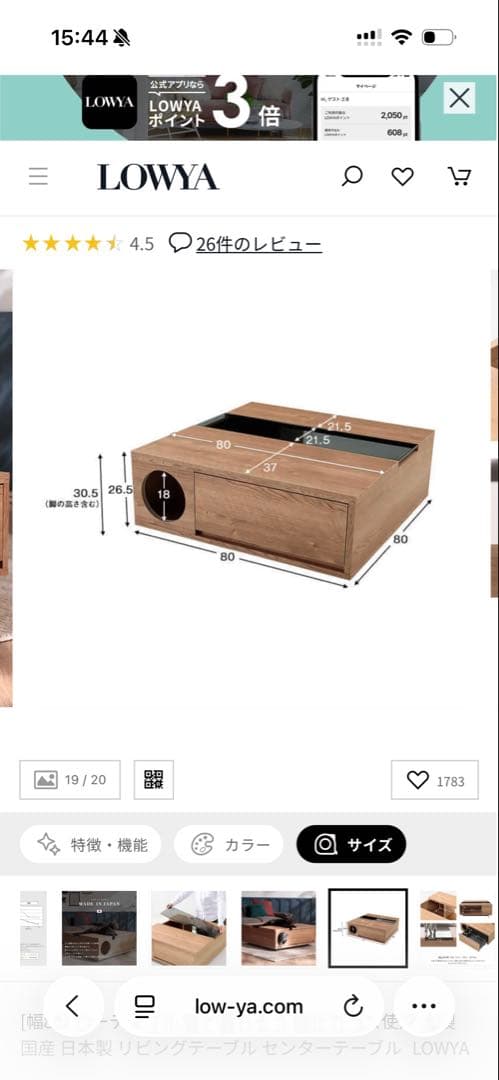Open the hamburger menu
This screenshot has height=1080, width=499.
point(39,177)
